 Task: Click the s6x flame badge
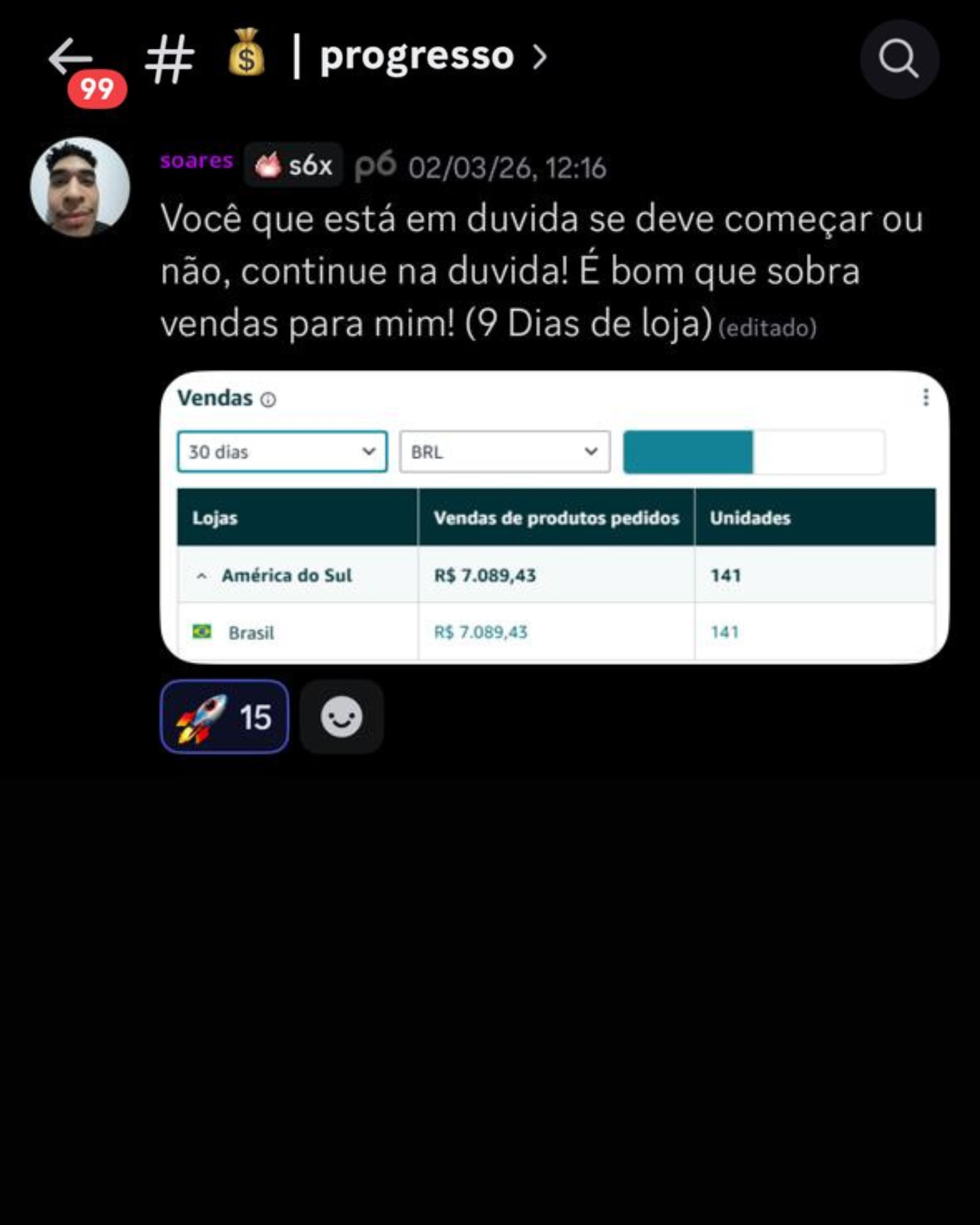(x=292, y=165)
